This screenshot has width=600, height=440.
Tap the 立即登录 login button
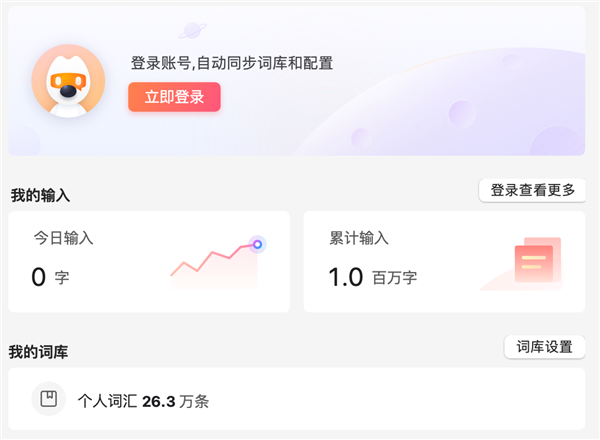[x=174, y=97]
